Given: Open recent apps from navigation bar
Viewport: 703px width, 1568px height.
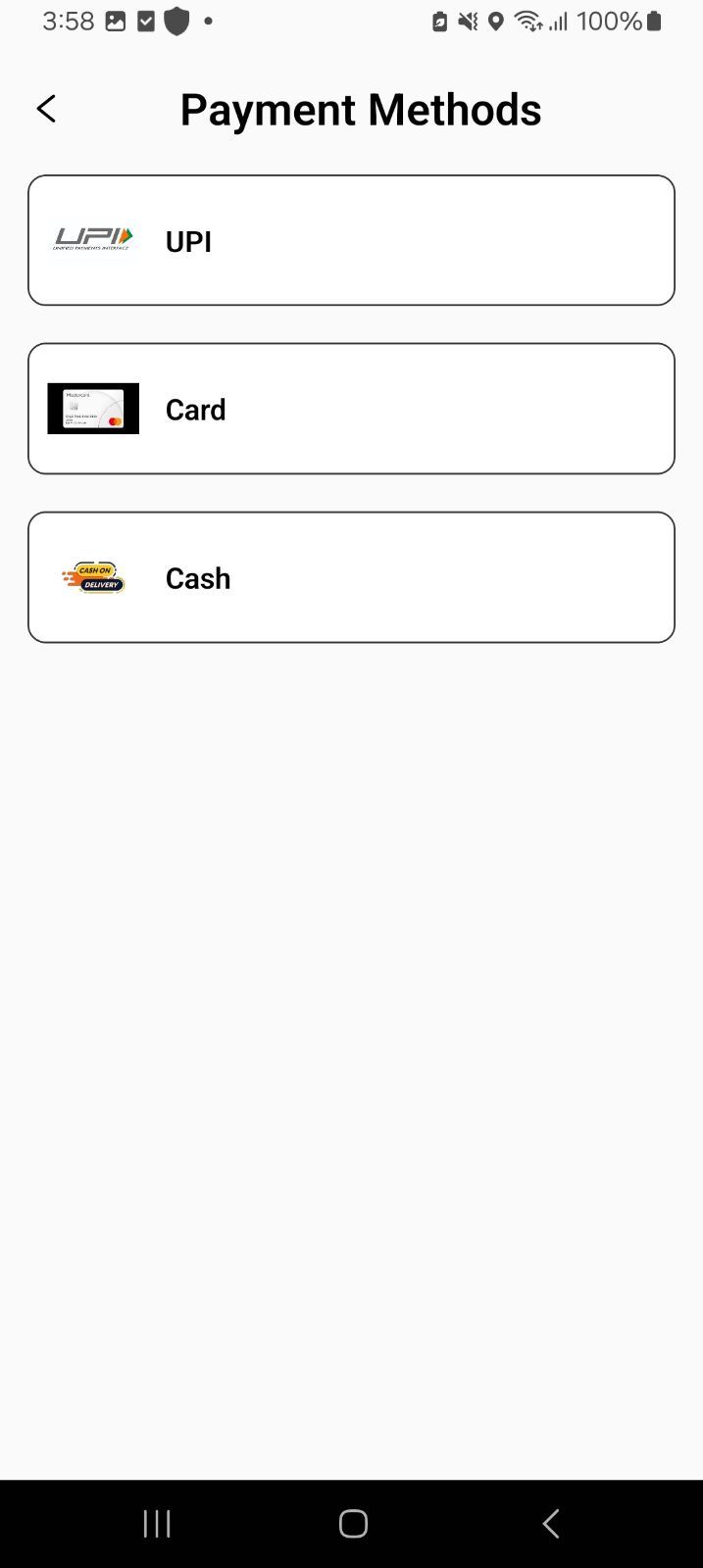Looking at the screenshot, I should click(x=157, y=1523).
